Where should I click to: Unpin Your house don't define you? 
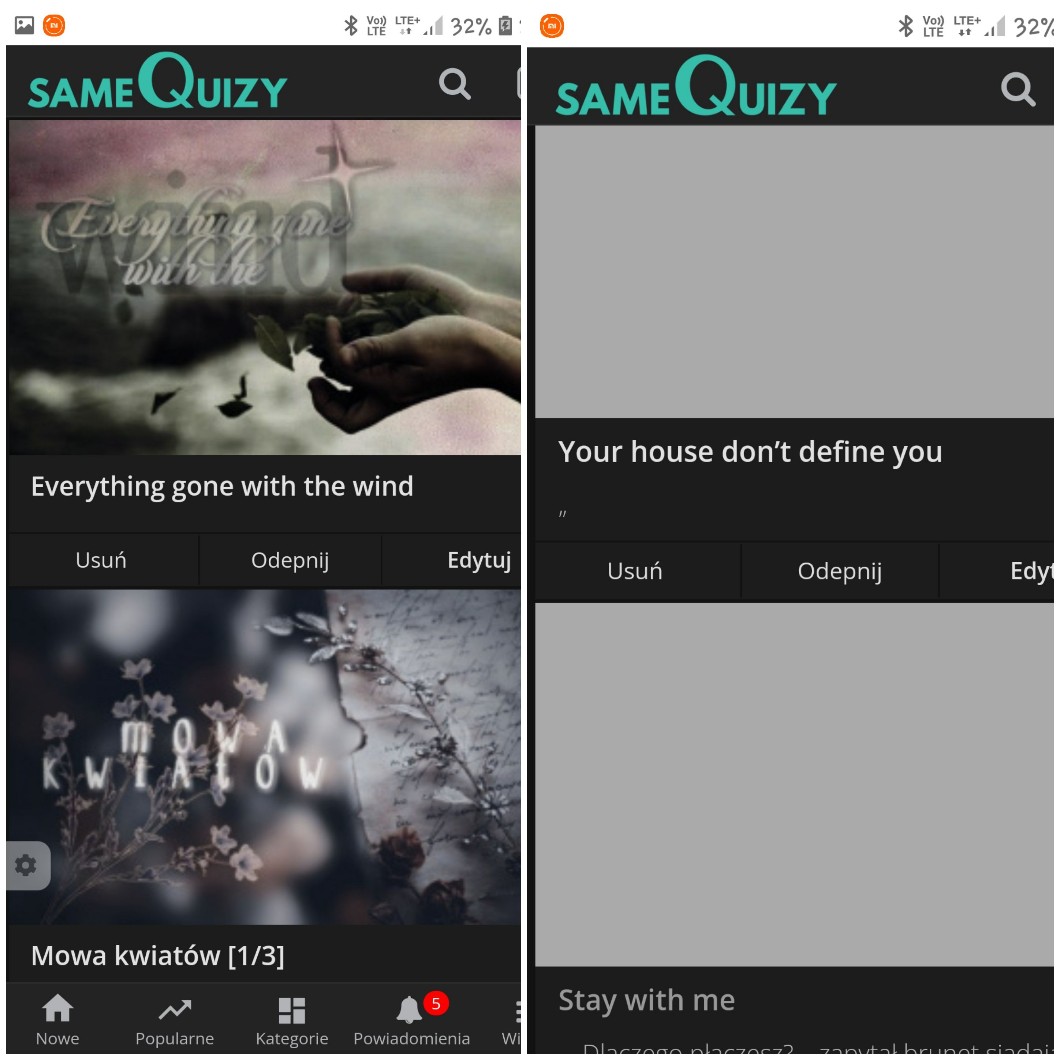(840, 571)
